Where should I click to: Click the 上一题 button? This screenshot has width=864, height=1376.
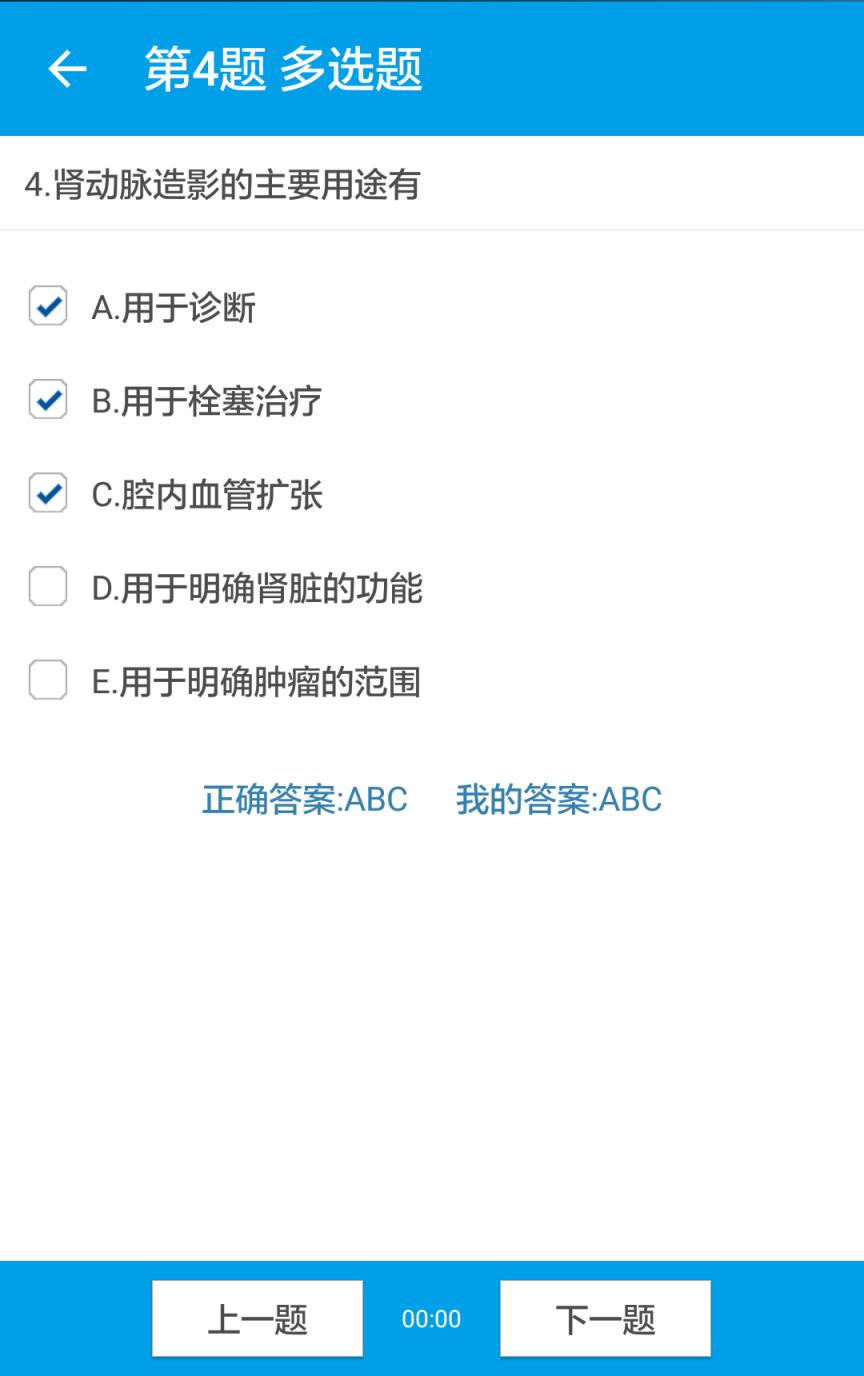coord(257,1318)
